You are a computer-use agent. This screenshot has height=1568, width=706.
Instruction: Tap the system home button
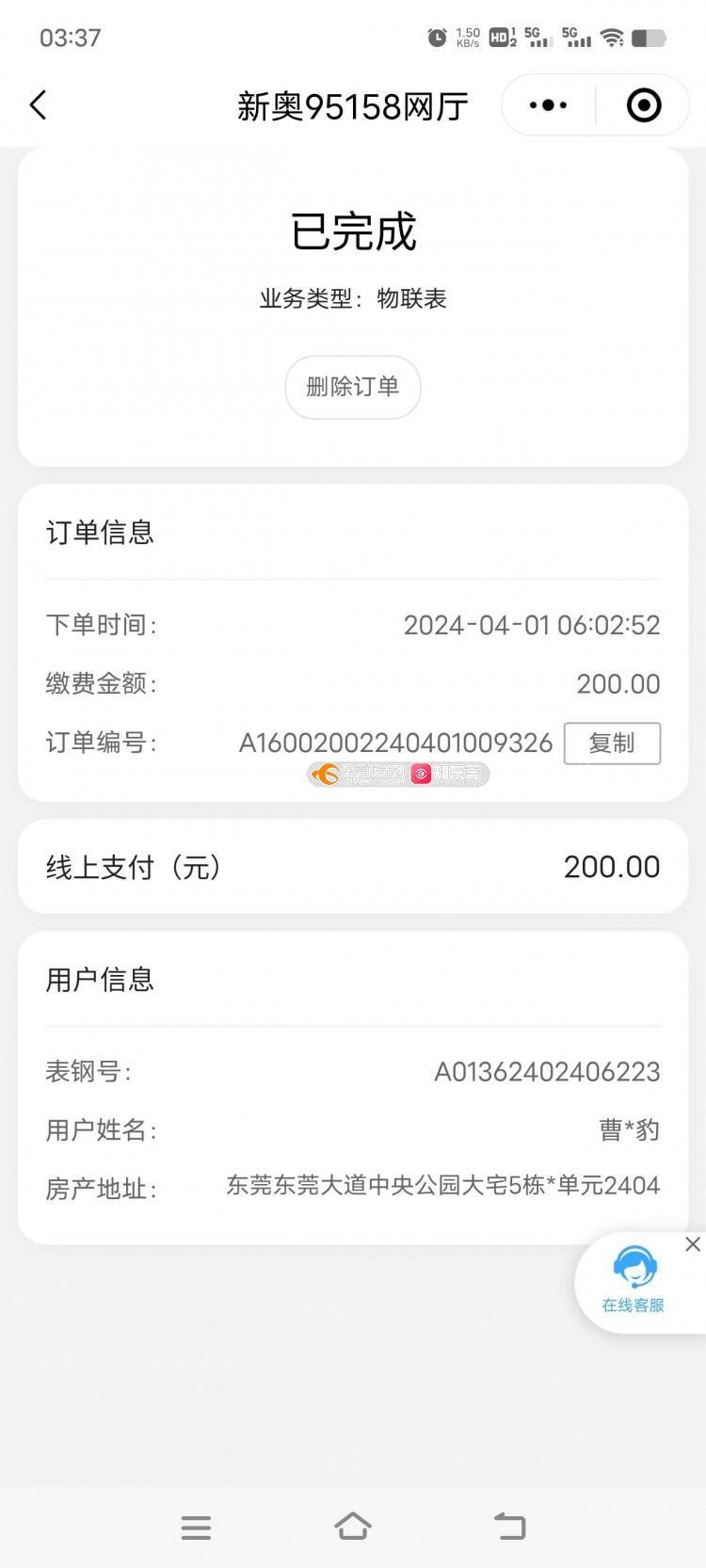[x=353, y=1526]
